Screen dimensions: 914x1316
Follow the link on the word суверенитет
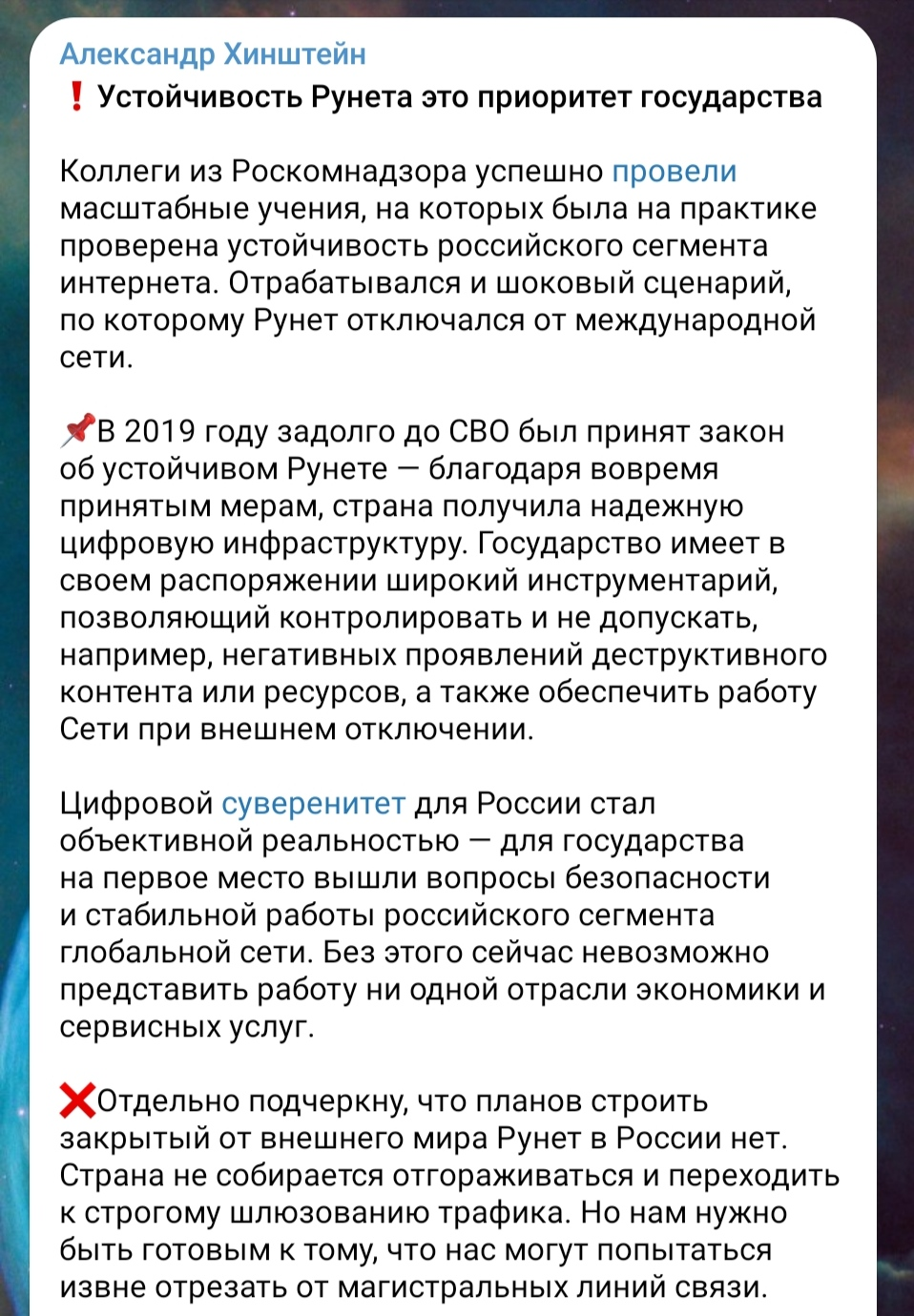314,804
